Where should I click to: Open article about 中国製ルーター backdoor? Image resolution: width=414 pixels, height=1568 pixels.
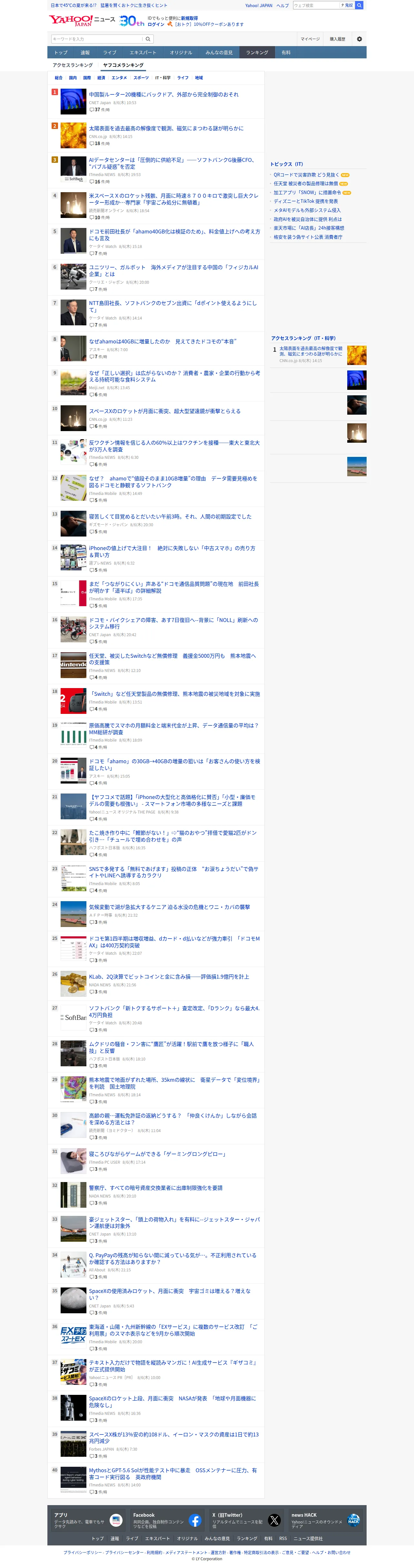pyautogui.click(x=164, y=94)
